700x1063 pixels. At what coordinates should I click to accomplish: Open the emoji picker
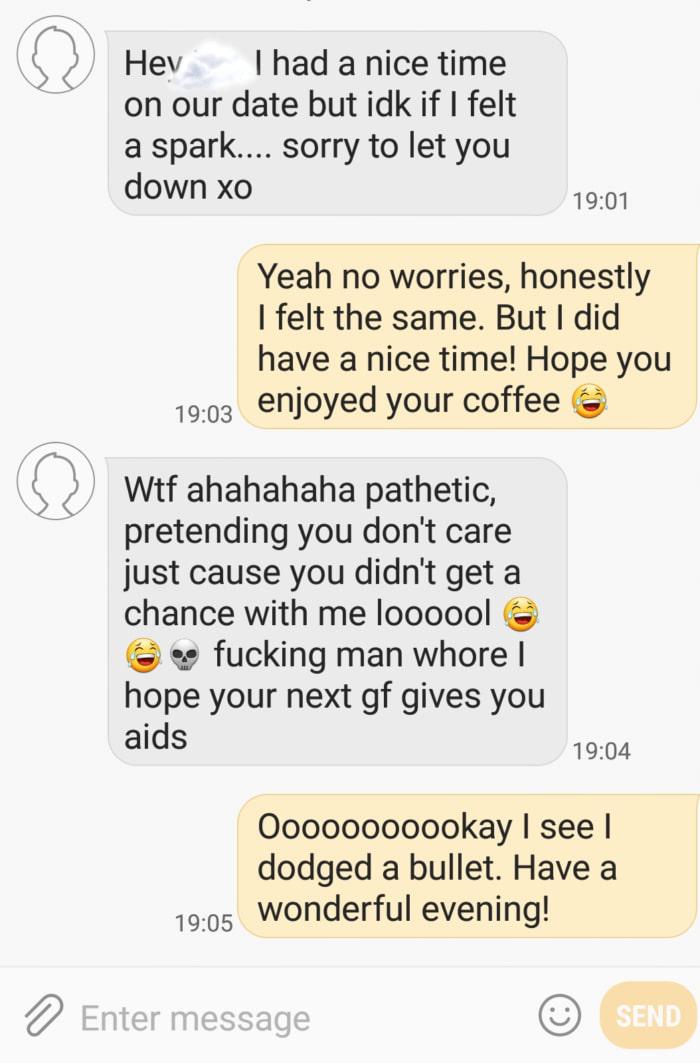pos(559,1016)
